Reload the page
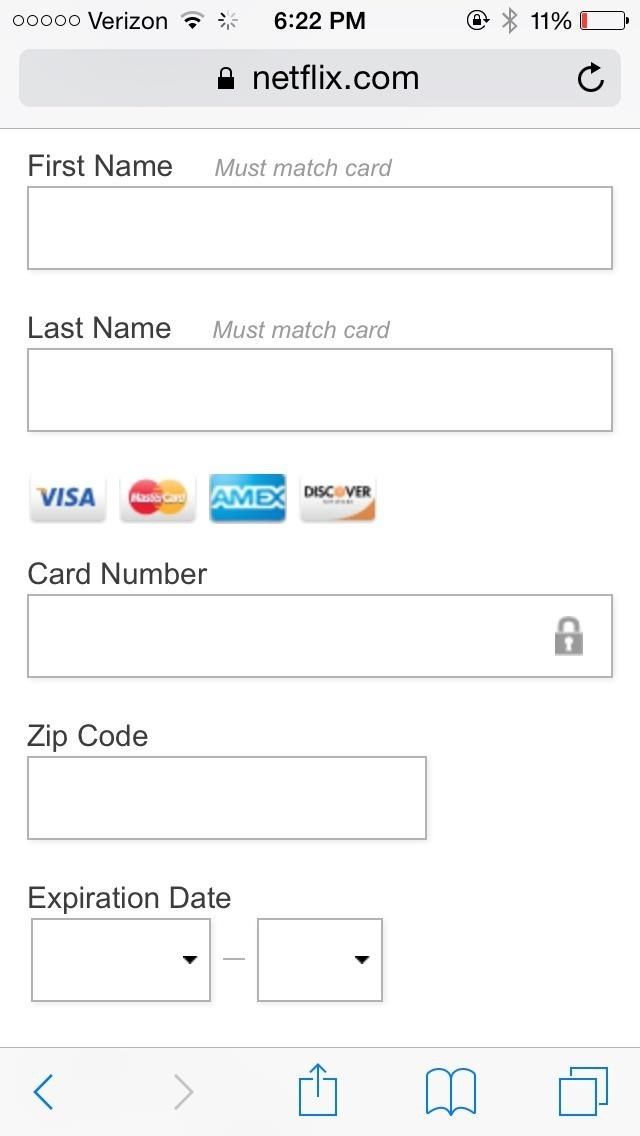This screenshot has height=1136, width=640. pyautogui.click(x=591, y=78)
